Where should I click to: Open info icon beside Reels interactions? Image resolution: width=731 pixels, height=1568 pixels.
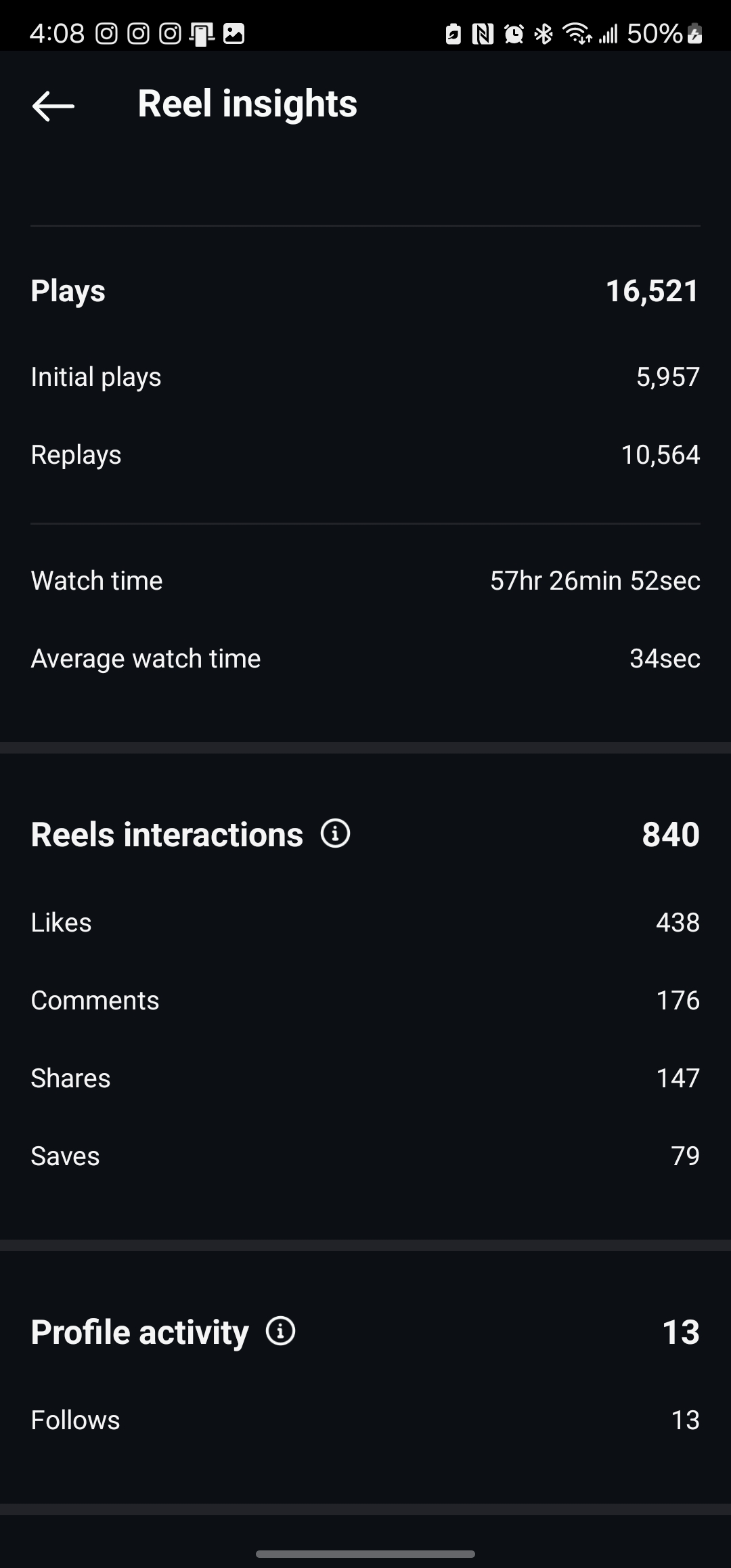point(335,833)
